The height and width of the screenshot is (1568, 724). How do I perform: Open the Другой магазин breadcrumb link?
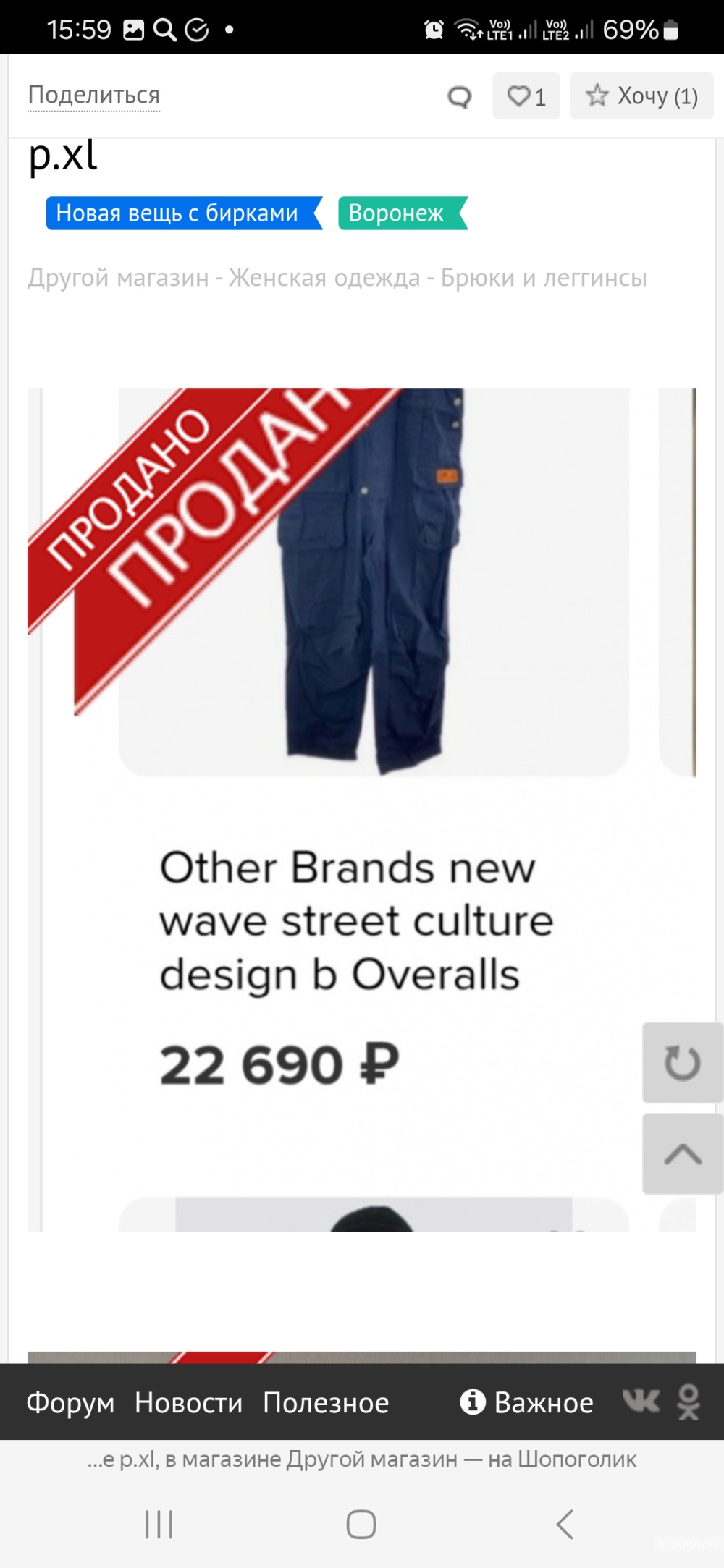coord(118,278)
